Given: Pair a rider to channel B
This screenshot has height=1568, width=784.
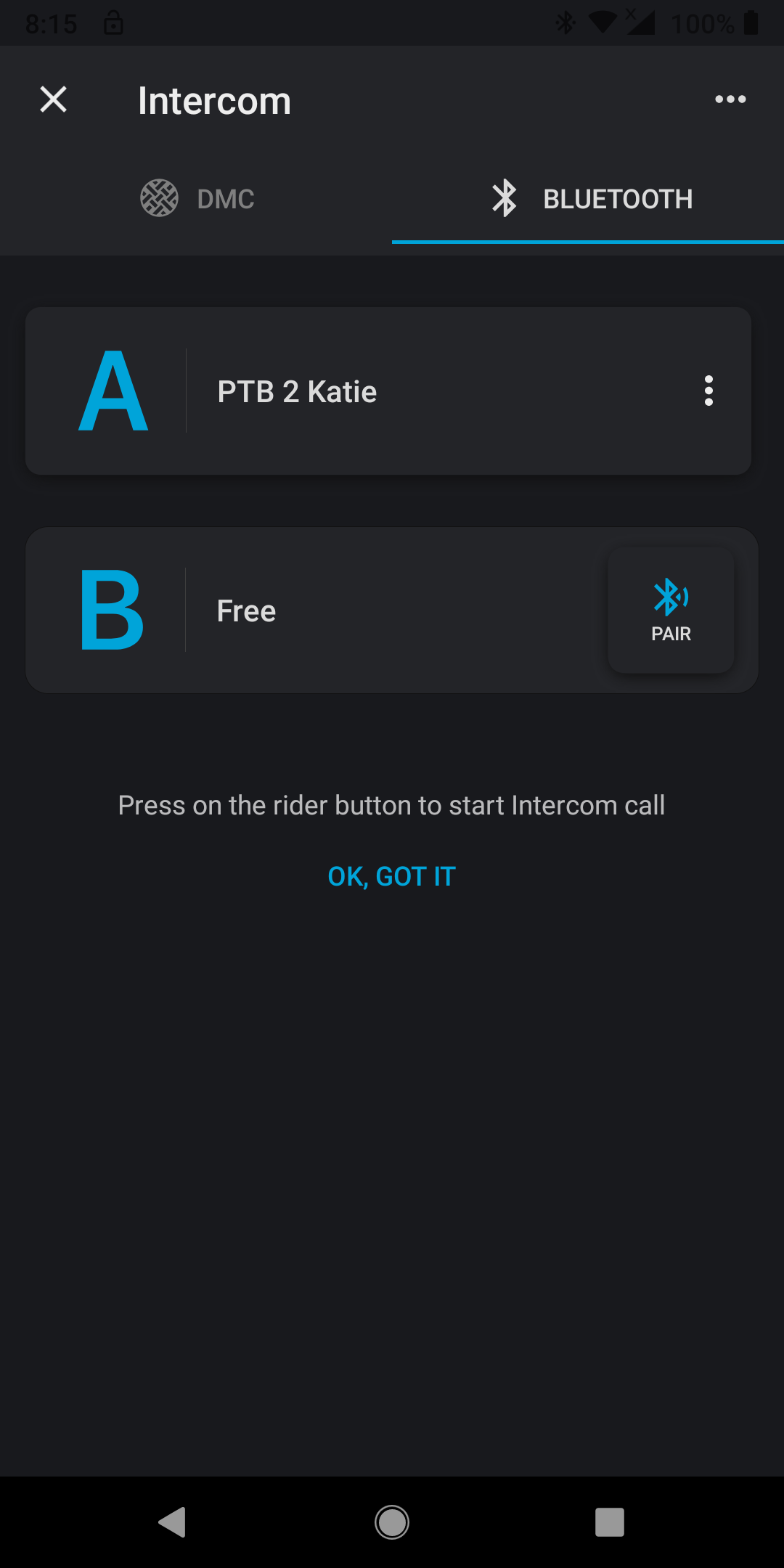Looking at the screenshot, I should 671,610.
